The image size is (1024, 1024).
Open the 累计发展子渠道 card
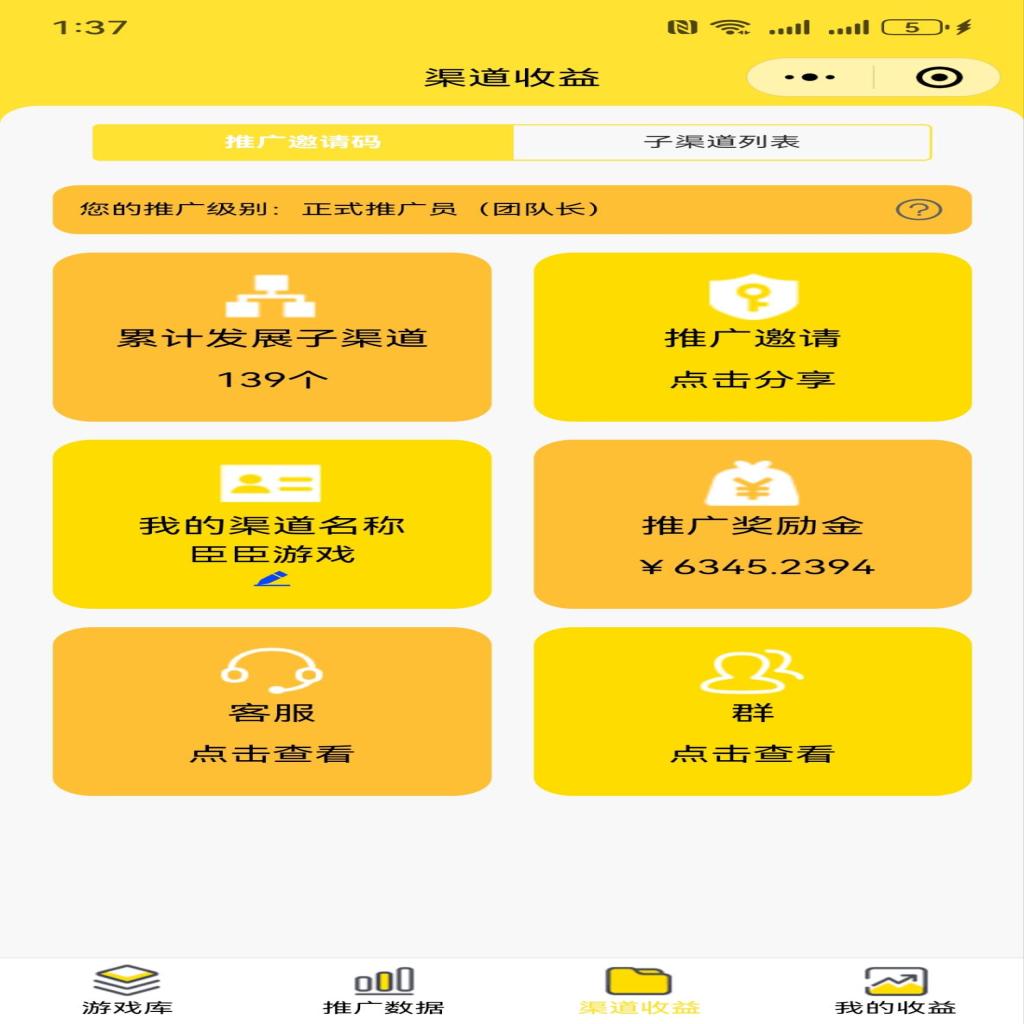pos(272,336)
